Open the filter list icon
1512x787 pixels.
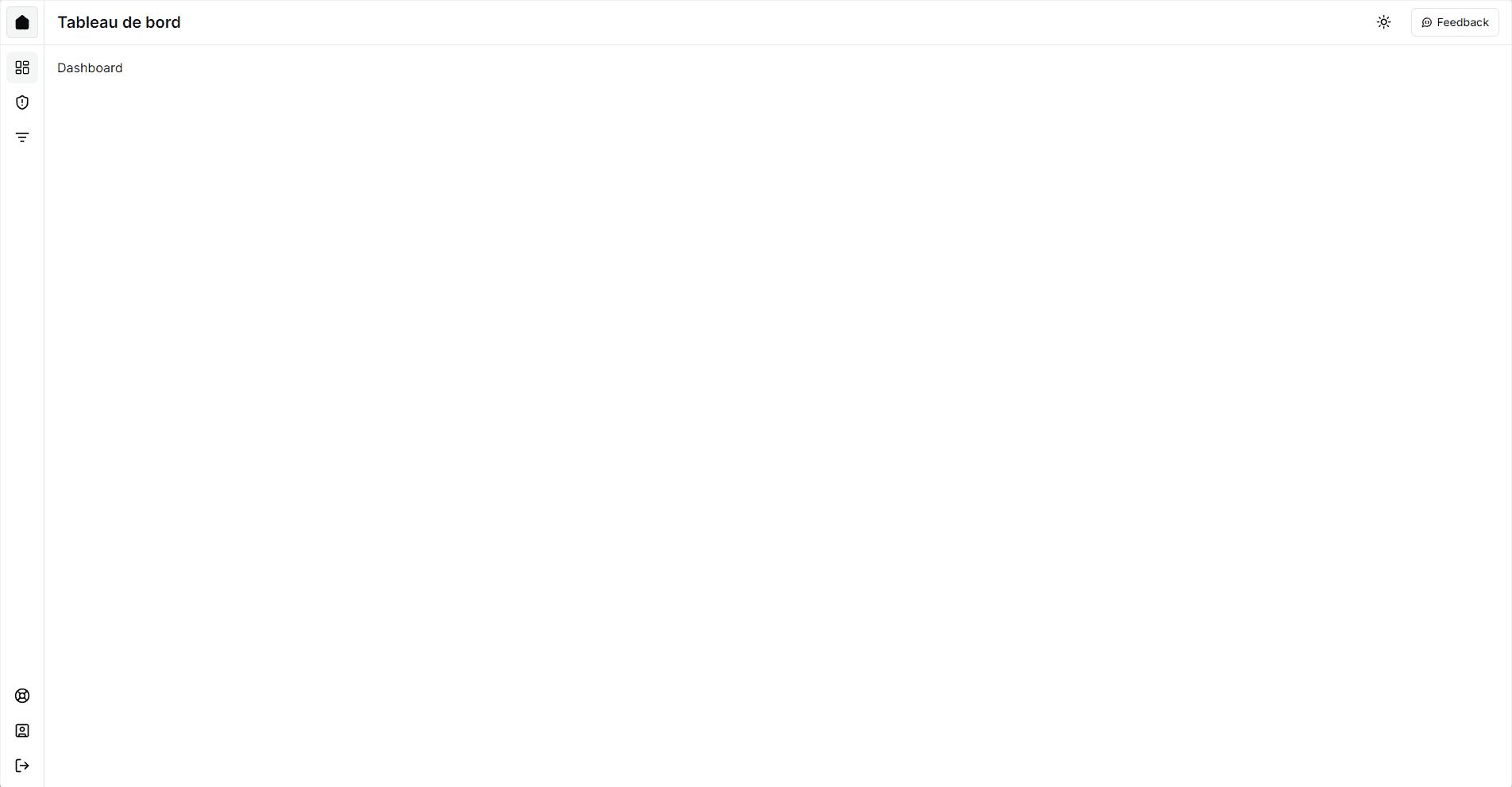[x=22, y=137]
